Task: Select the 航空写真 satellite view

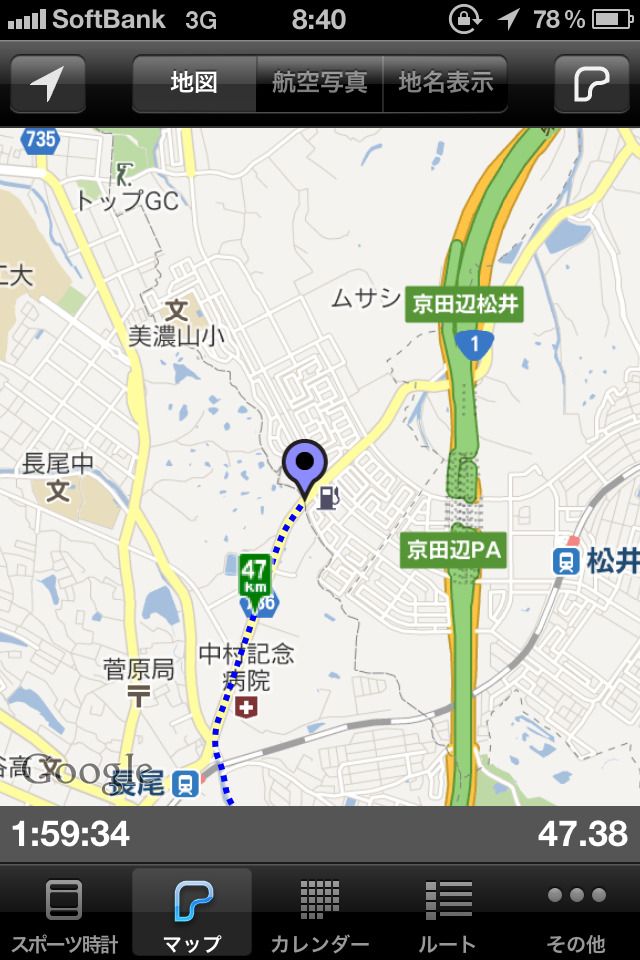Action: (x=320, y=83)
